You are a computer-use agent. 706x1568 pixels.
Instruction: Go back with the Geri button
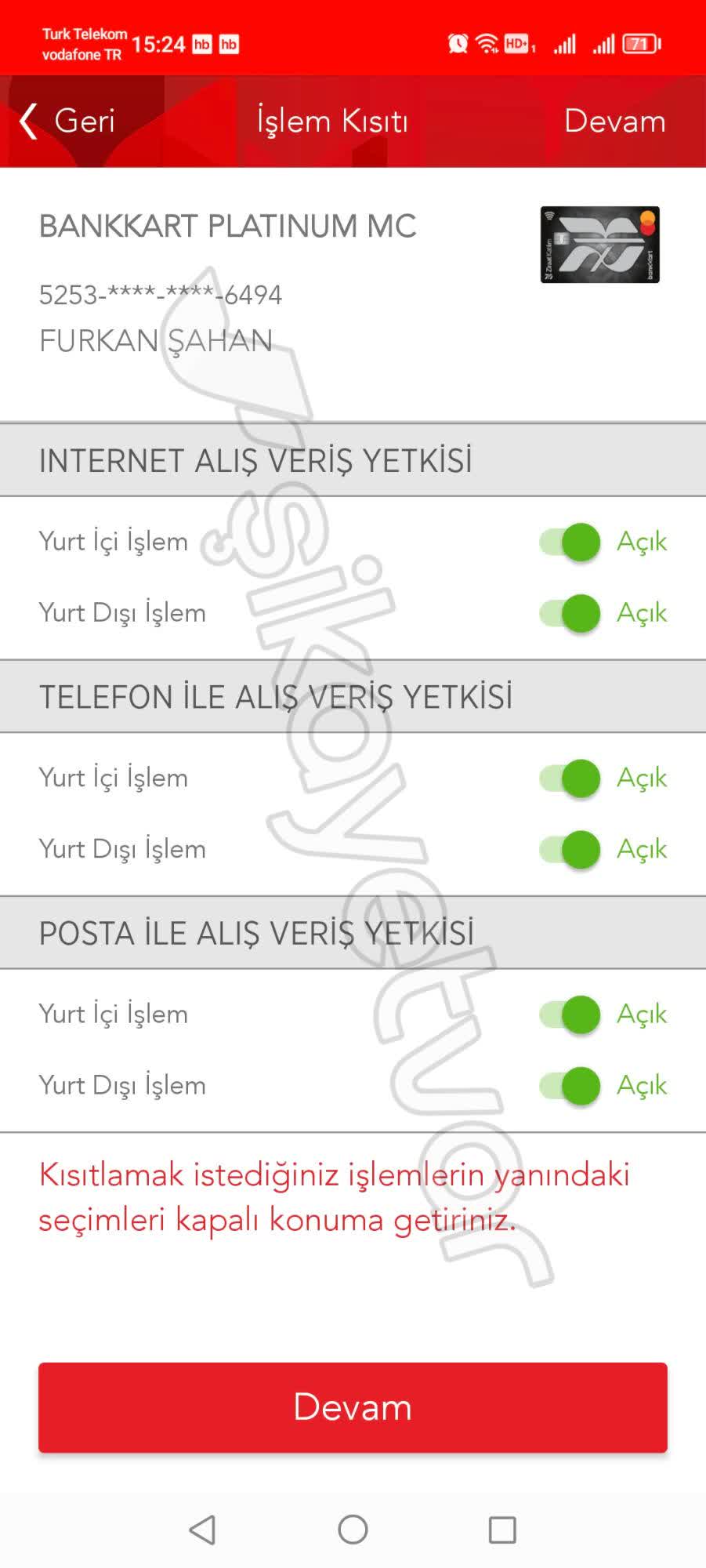pos(67,122)
